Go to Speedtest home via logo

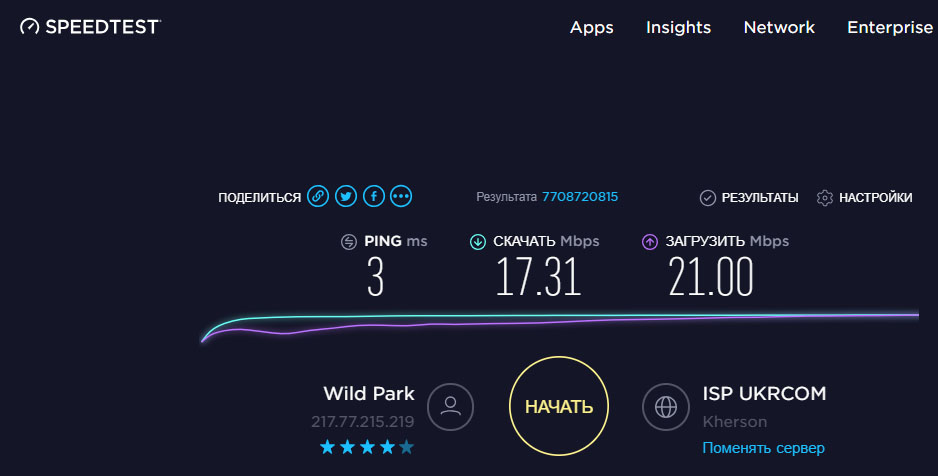pos(90,27)
